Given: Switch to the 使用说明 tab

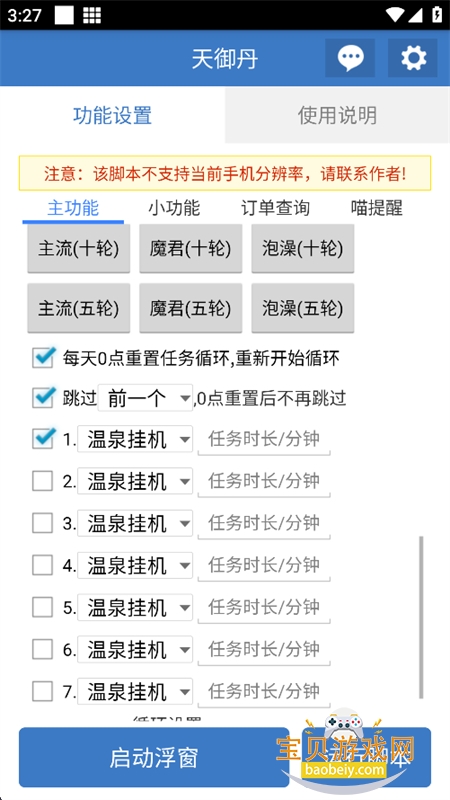Looking at the screenshot, I should coord(337,115).
